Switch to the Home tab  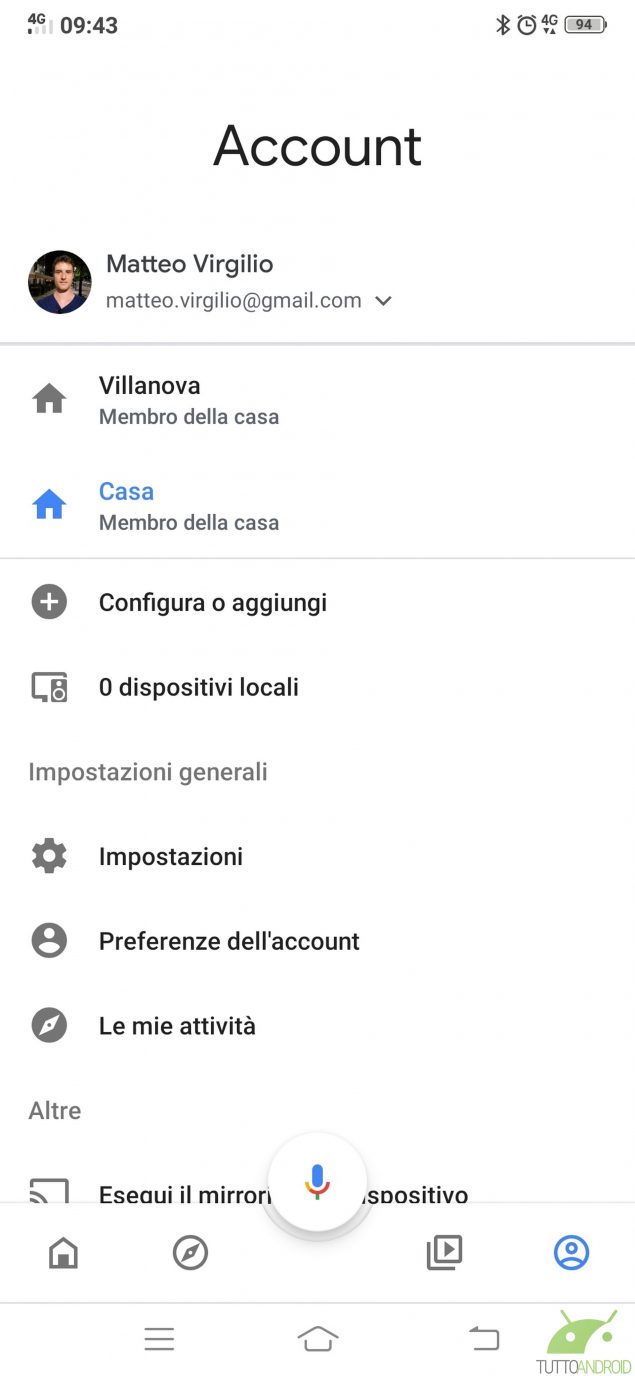63,1252
